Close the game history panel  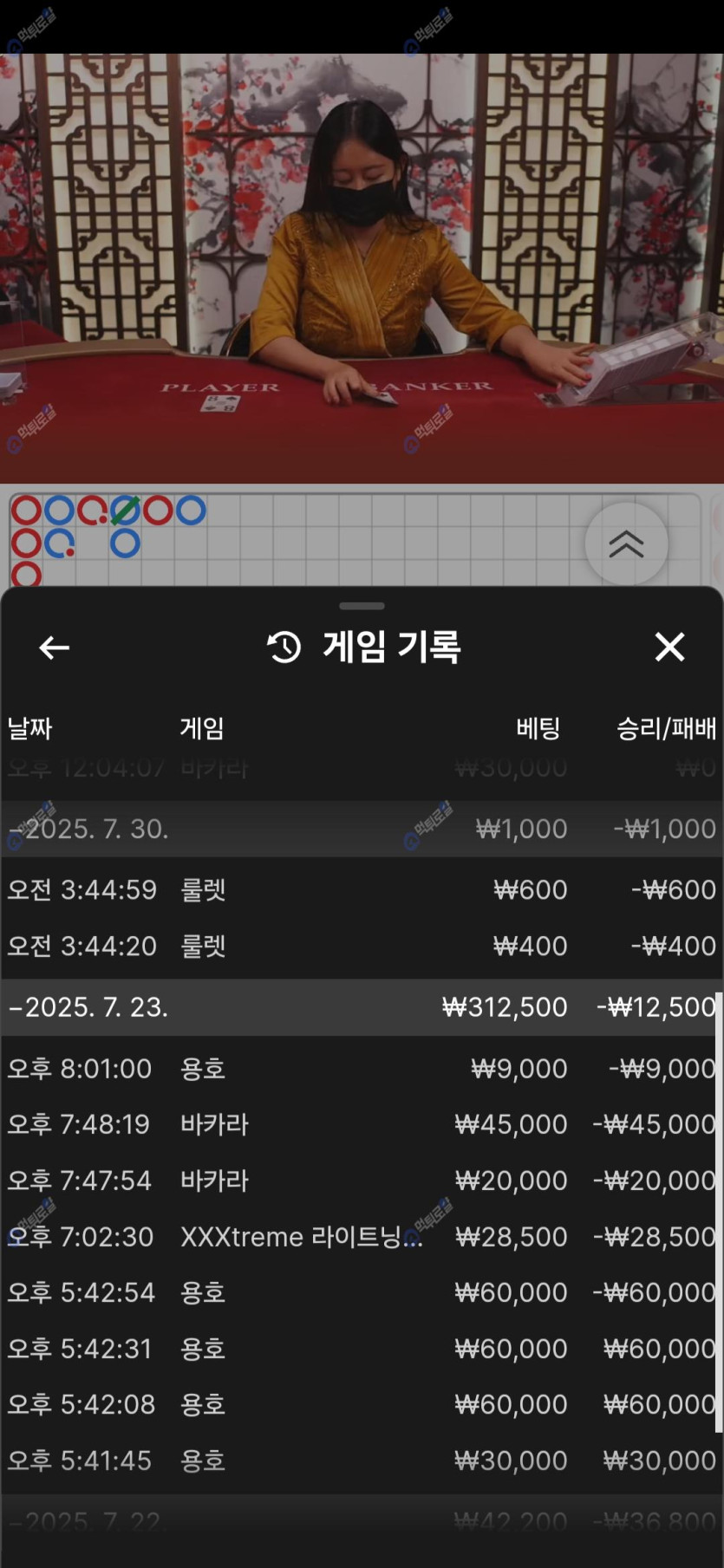point(669,647)
